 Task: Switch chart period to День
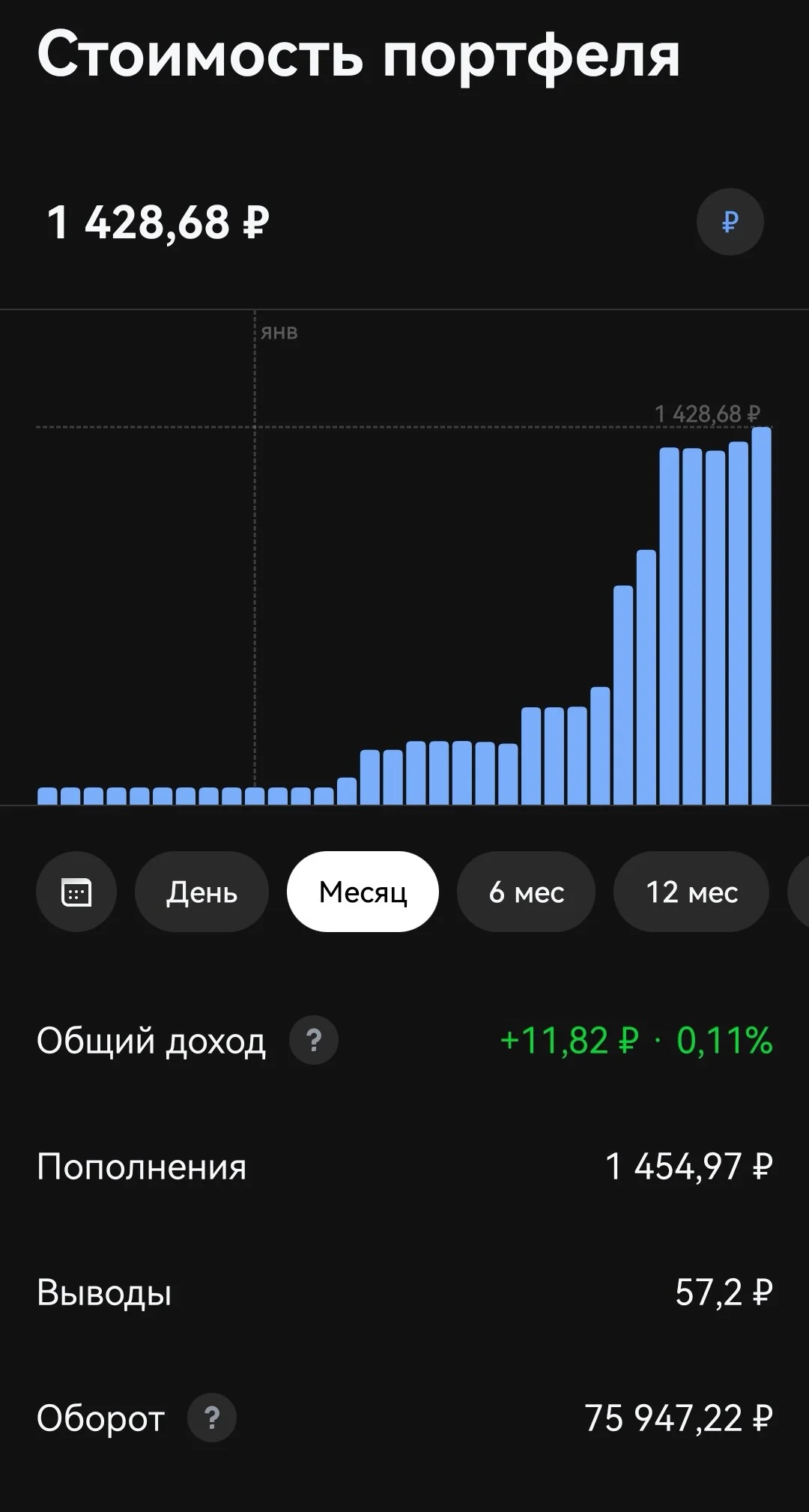click(202, 892)
